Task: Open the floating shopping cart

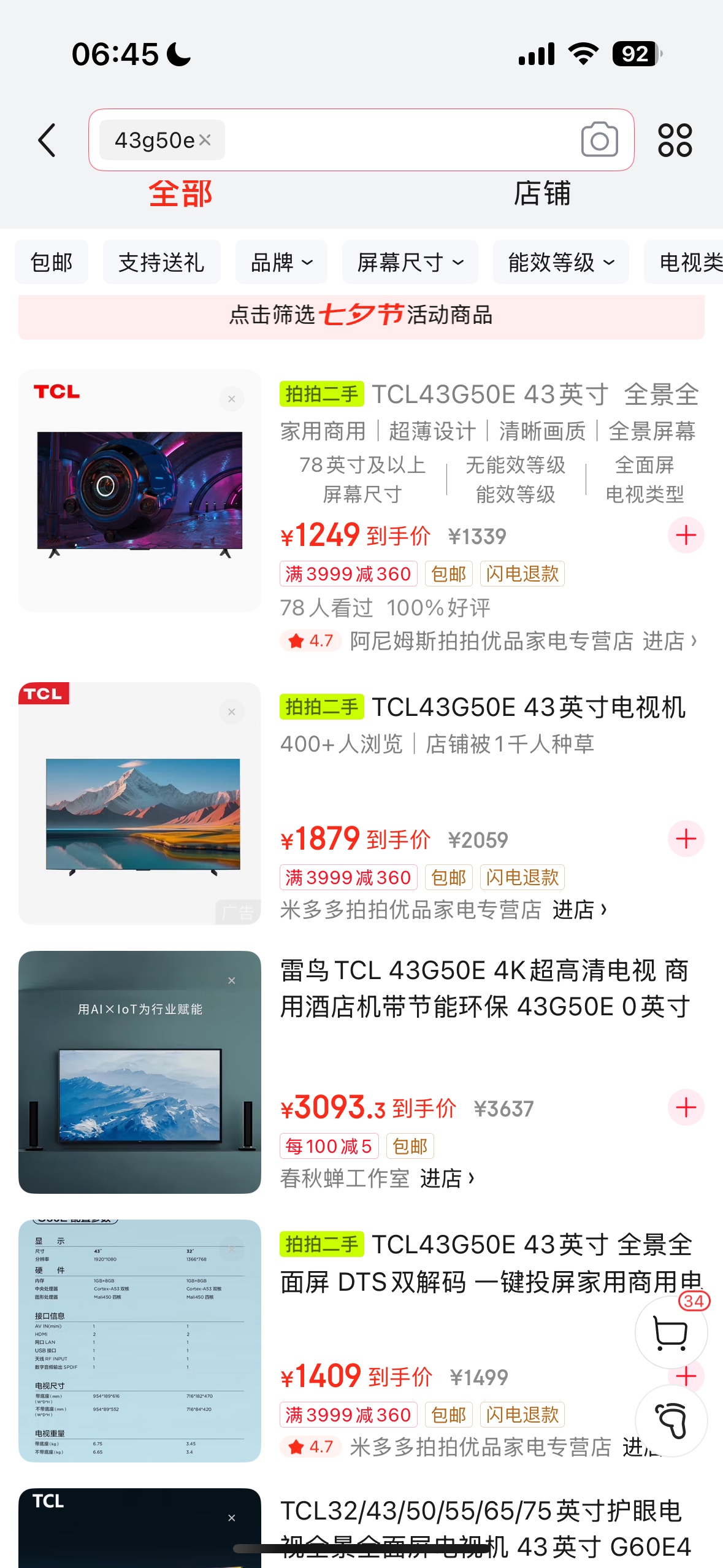Action: tap(671, 1332)
